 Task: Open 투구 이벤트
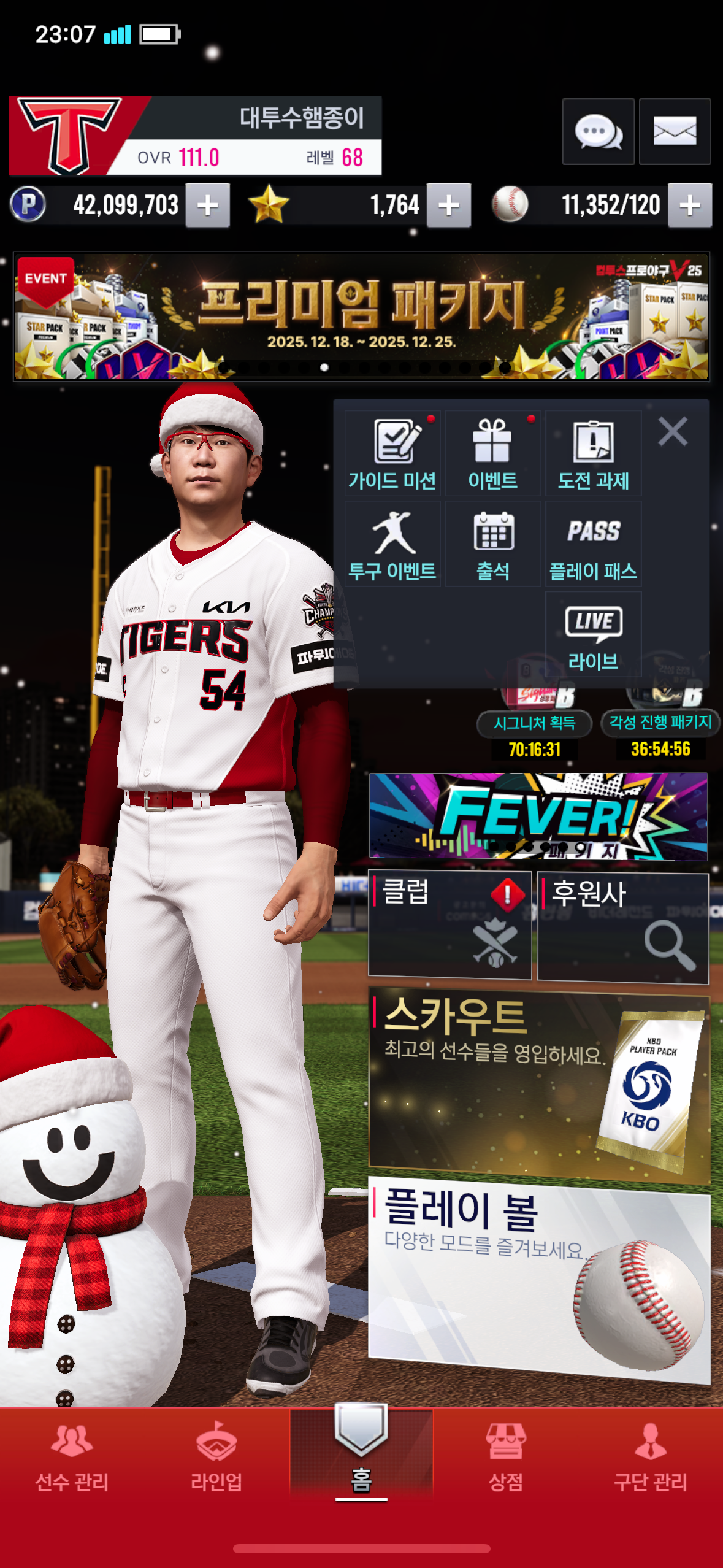pos(392,544)
